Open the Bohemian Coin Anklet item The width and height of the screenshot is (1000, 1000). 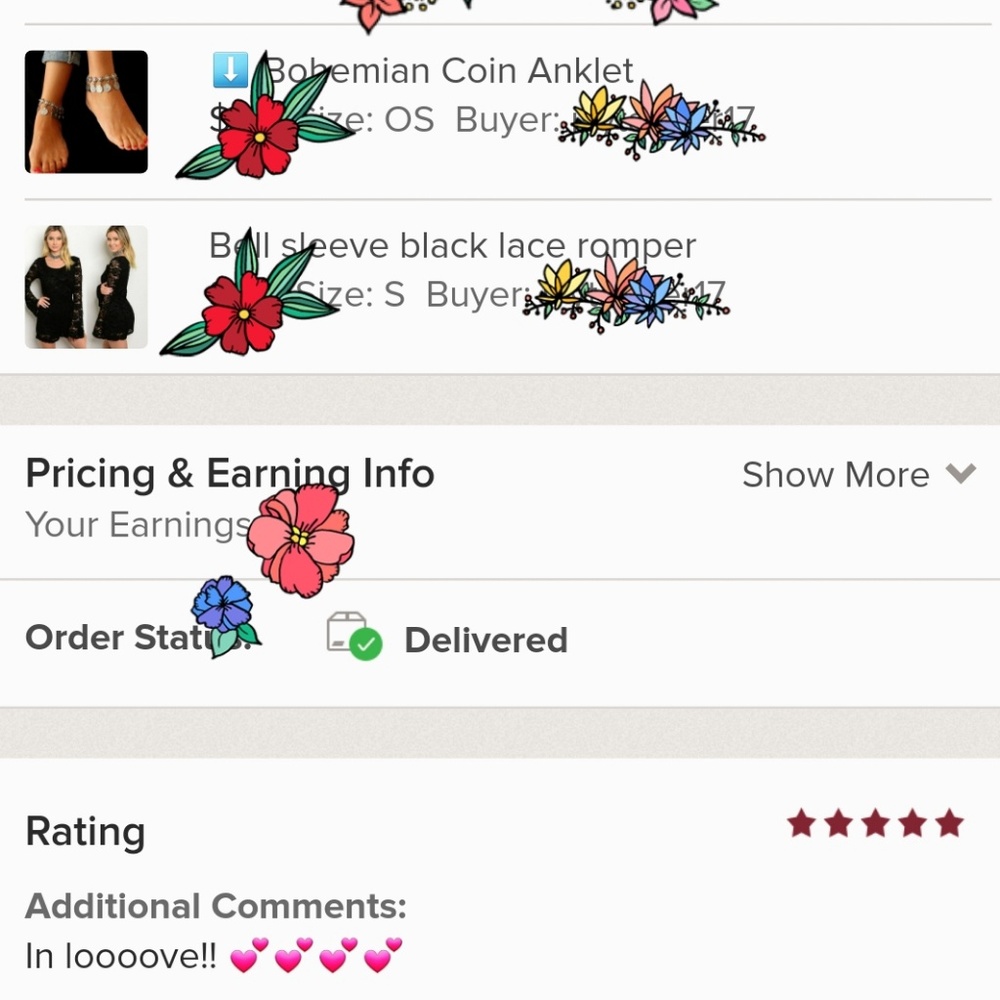pos(450,72)
